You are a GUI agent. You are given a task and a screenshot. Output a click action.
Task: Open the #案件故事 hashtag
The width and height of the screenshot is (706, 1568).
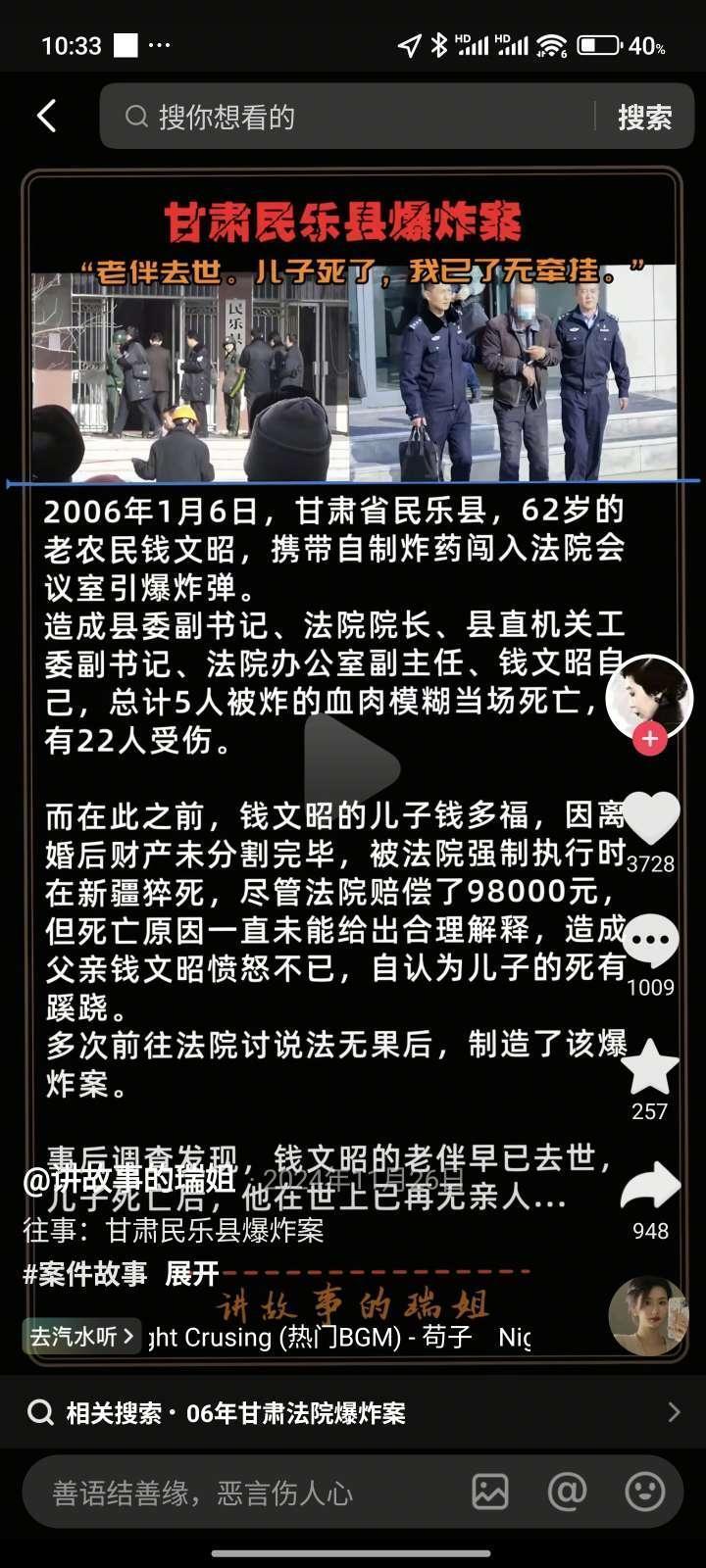pos(85,1273)
